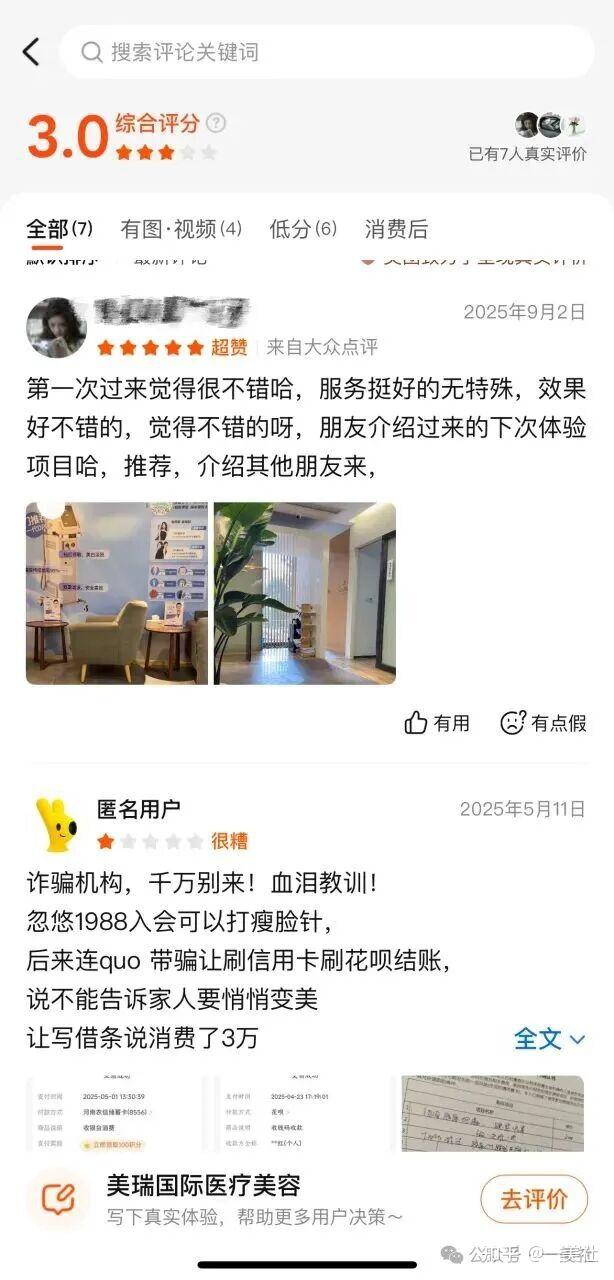Switch to 全部 reviews tab

[59, 228]
